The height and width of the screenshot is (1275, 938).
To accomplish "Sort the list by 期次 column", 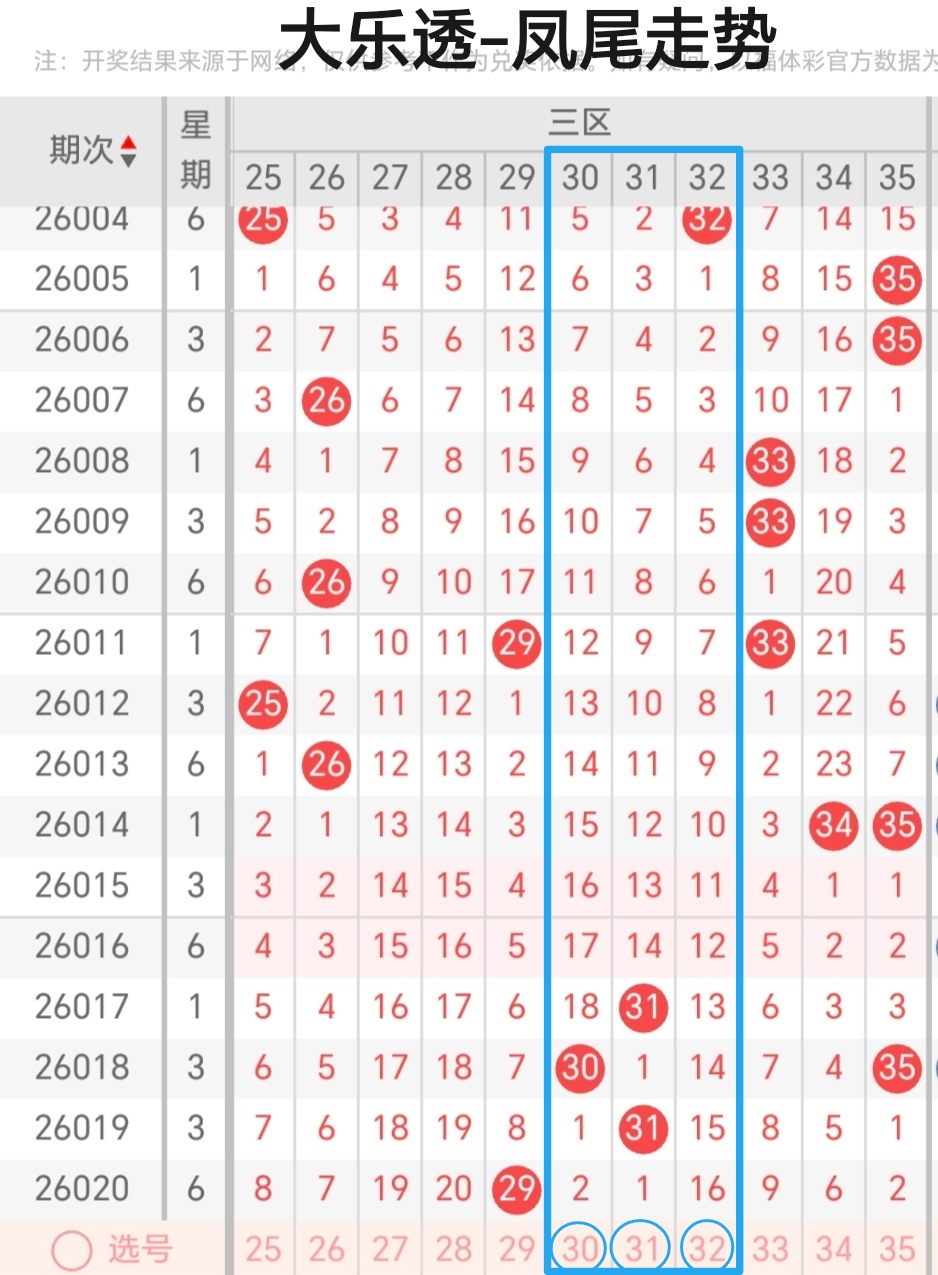I will 127,151.
